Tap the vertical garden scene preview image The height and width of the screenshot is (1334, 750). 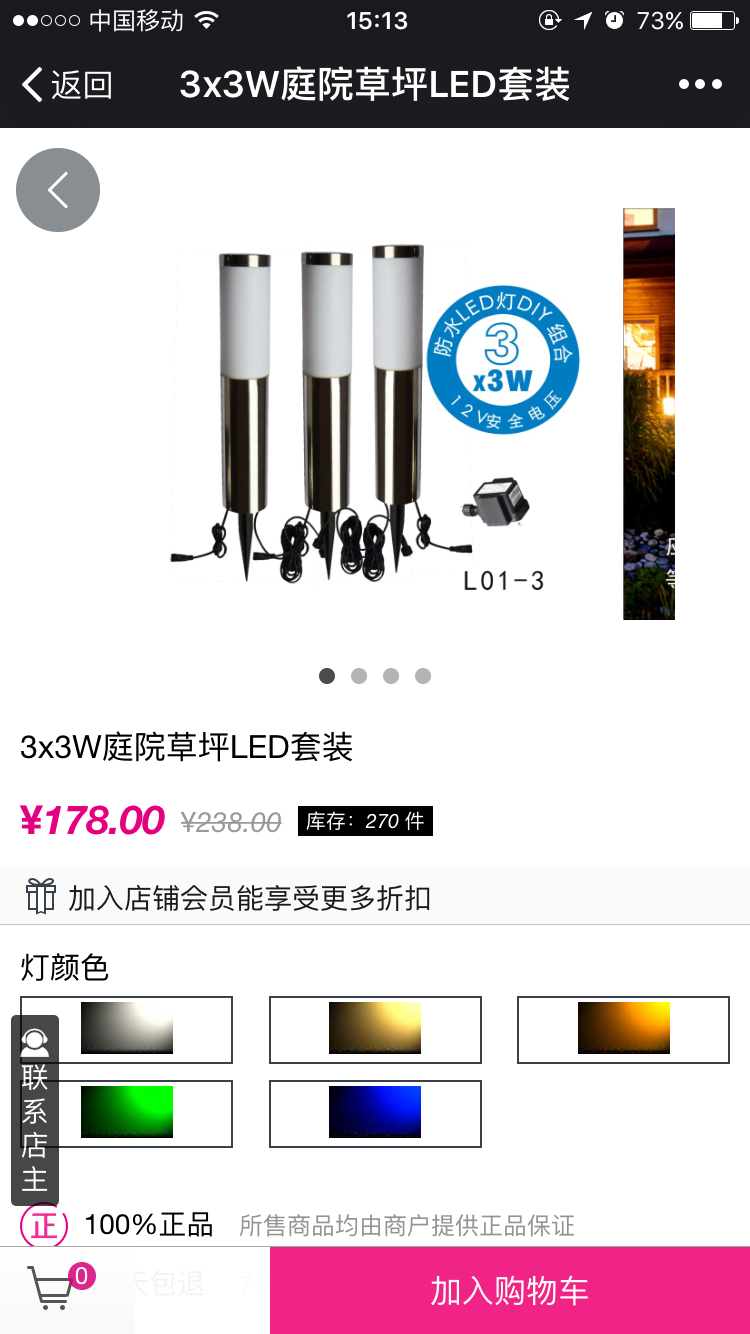pos(649,413)
